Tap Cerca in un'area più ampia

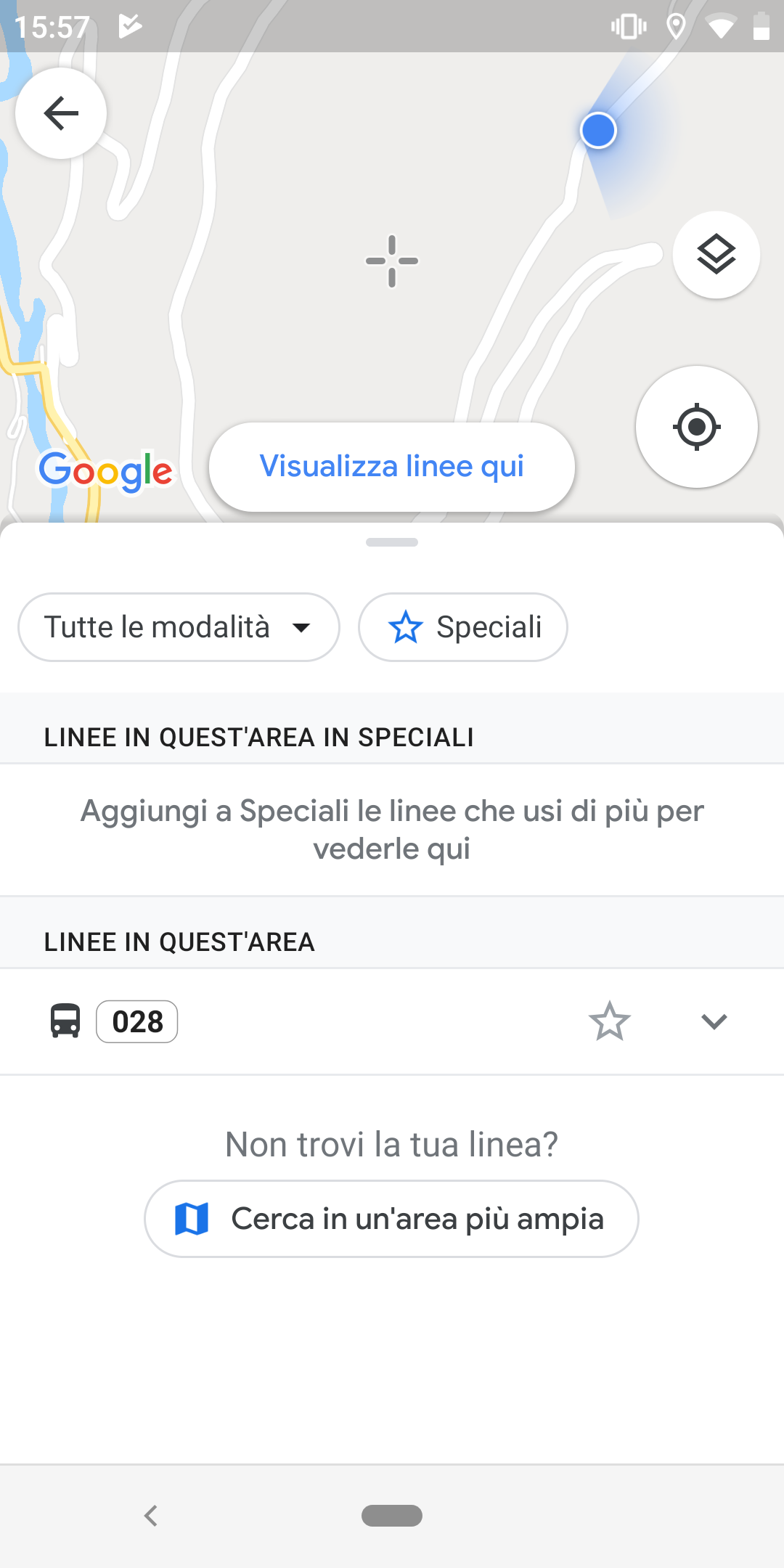pyautogui.click(x=391, y=1219)
